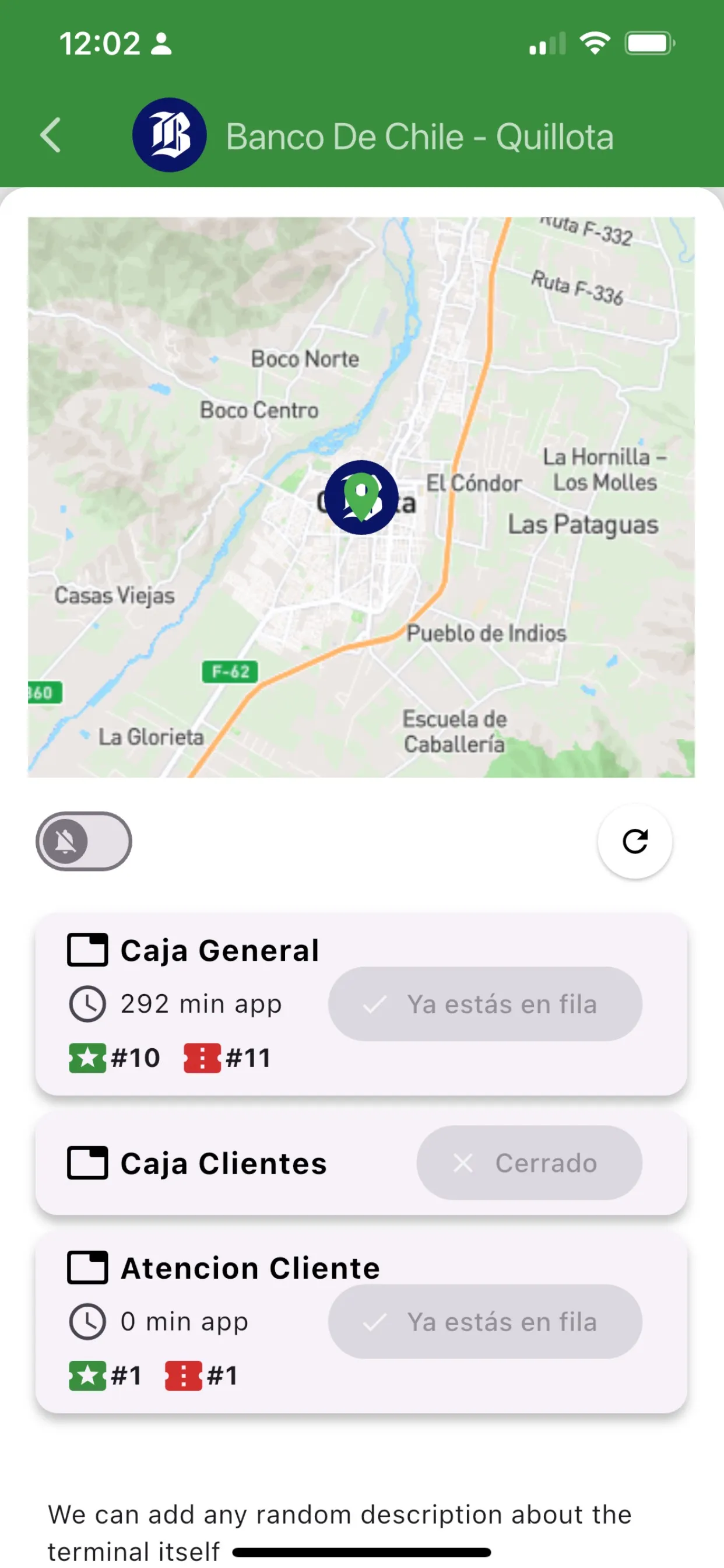Screen dimensions: 724x1568
Task: Toggle the notification bell switch
Action: point(84,841)
